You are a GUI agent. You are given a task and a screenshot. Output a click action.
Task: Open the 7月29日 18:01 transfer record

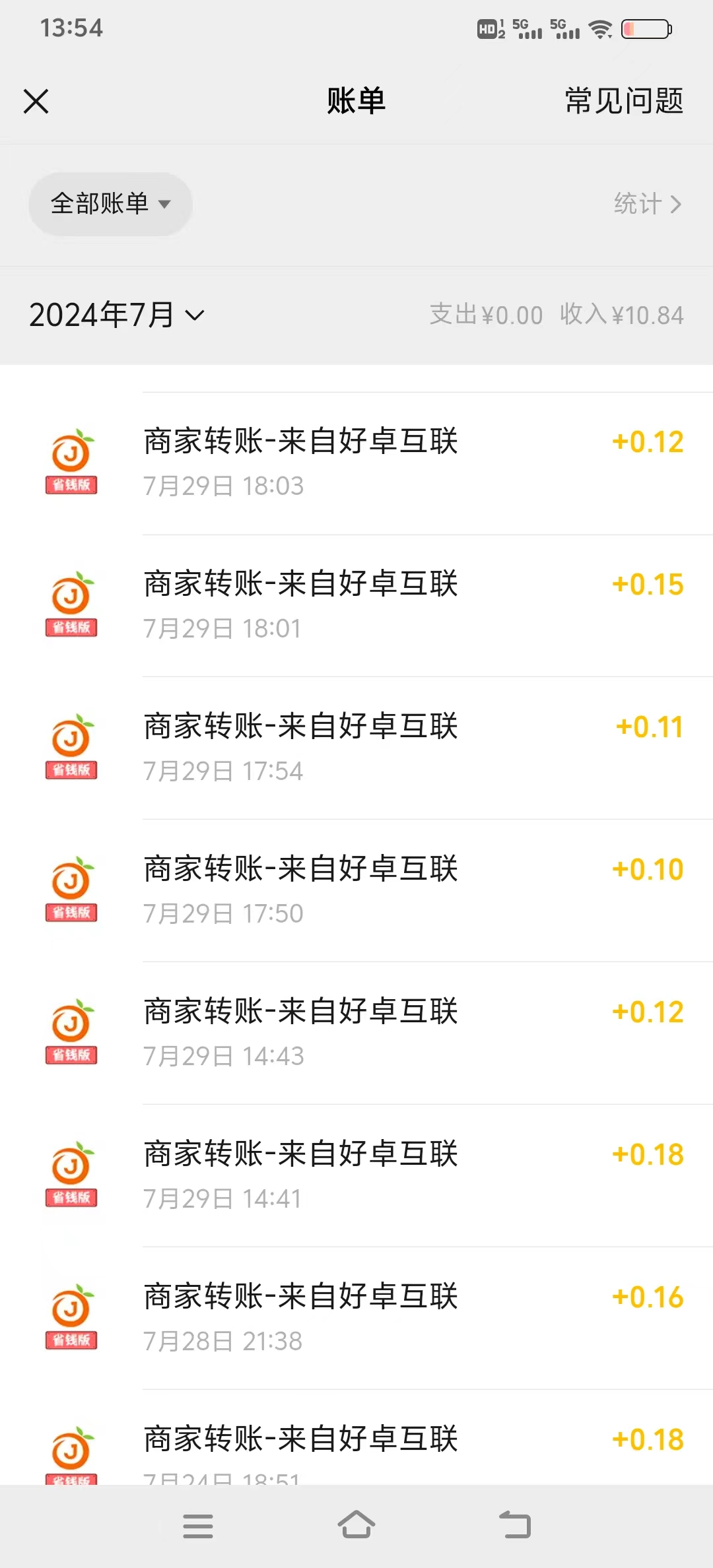pos(356,606)
